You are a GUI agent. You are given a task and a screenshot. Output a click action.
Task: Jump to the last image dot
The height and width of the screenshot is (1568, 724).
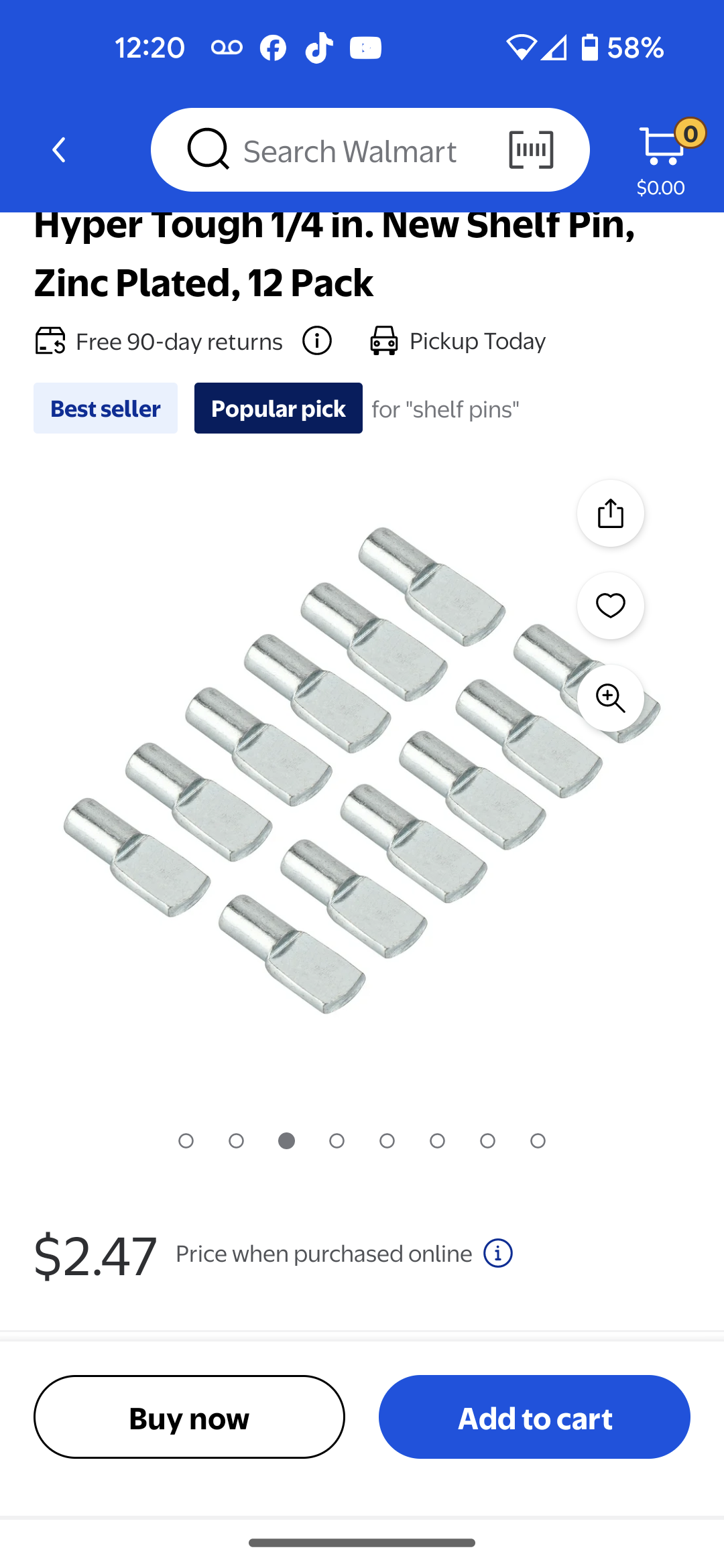click(538, 1140)
